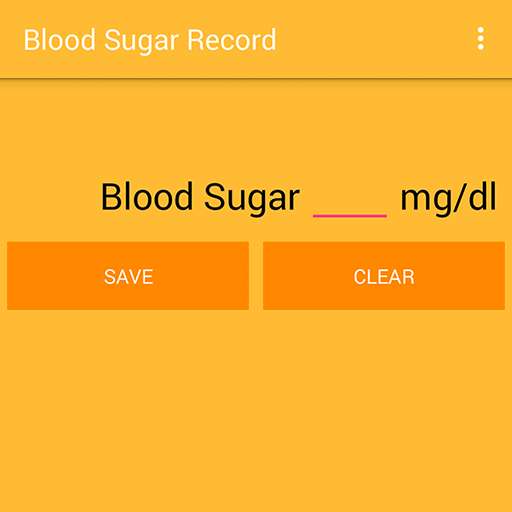This screenshot has height=512, width=512.
Task: Clear the entered blood sugar value
Action: point(384,276)
